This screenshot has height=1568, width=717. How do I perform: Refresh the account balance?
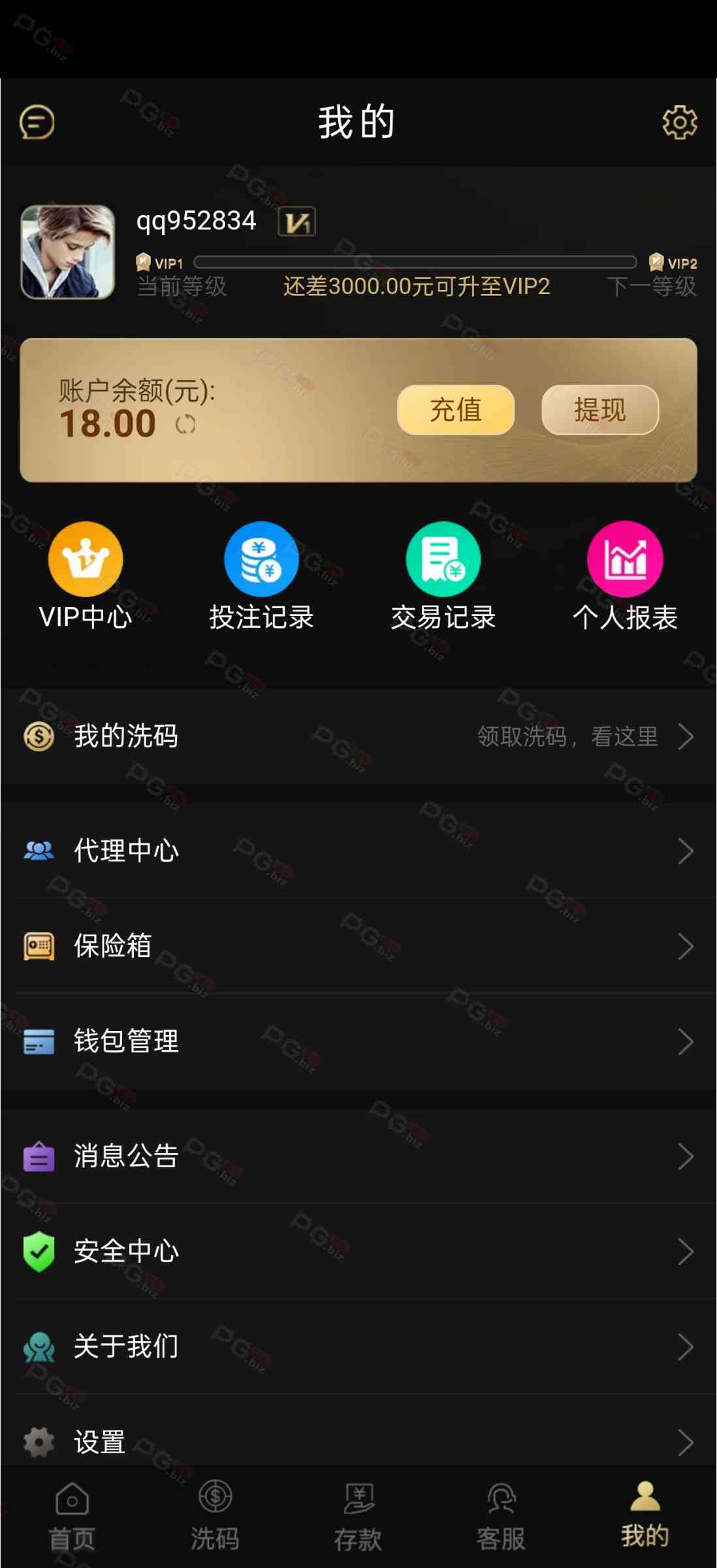(185, 425)
